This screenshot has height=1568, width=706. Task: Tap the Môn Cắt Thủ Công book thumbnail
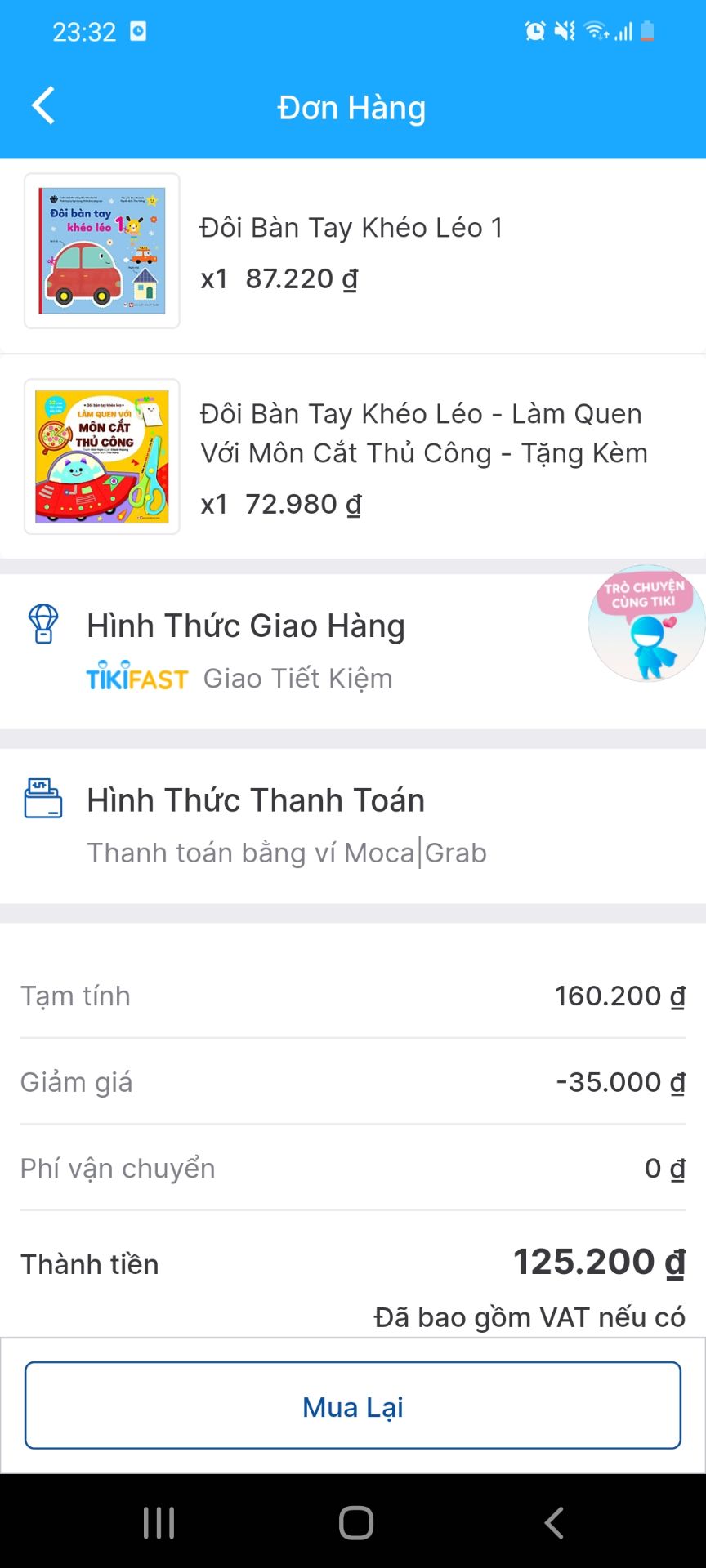(101, 455)
